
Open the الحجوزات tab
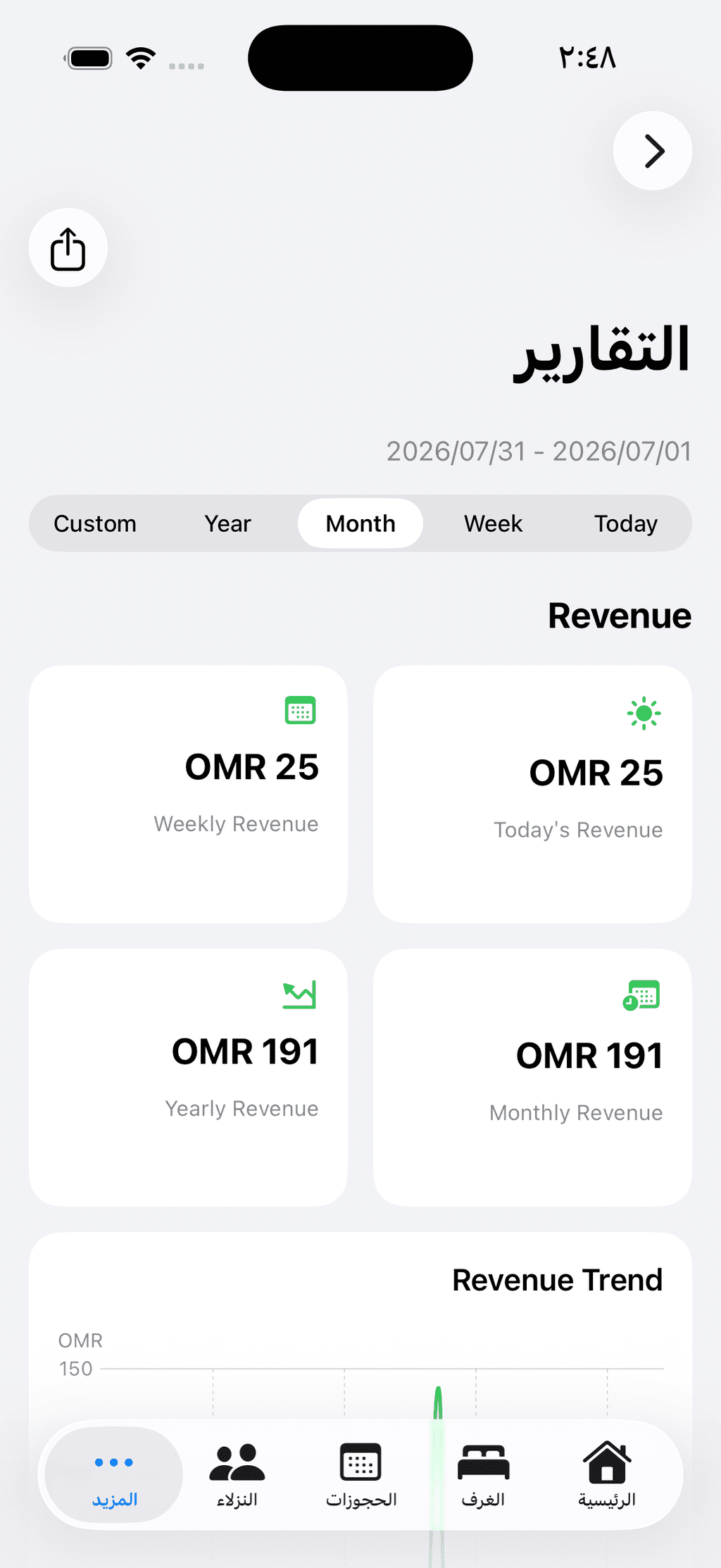pos(360,1474)
